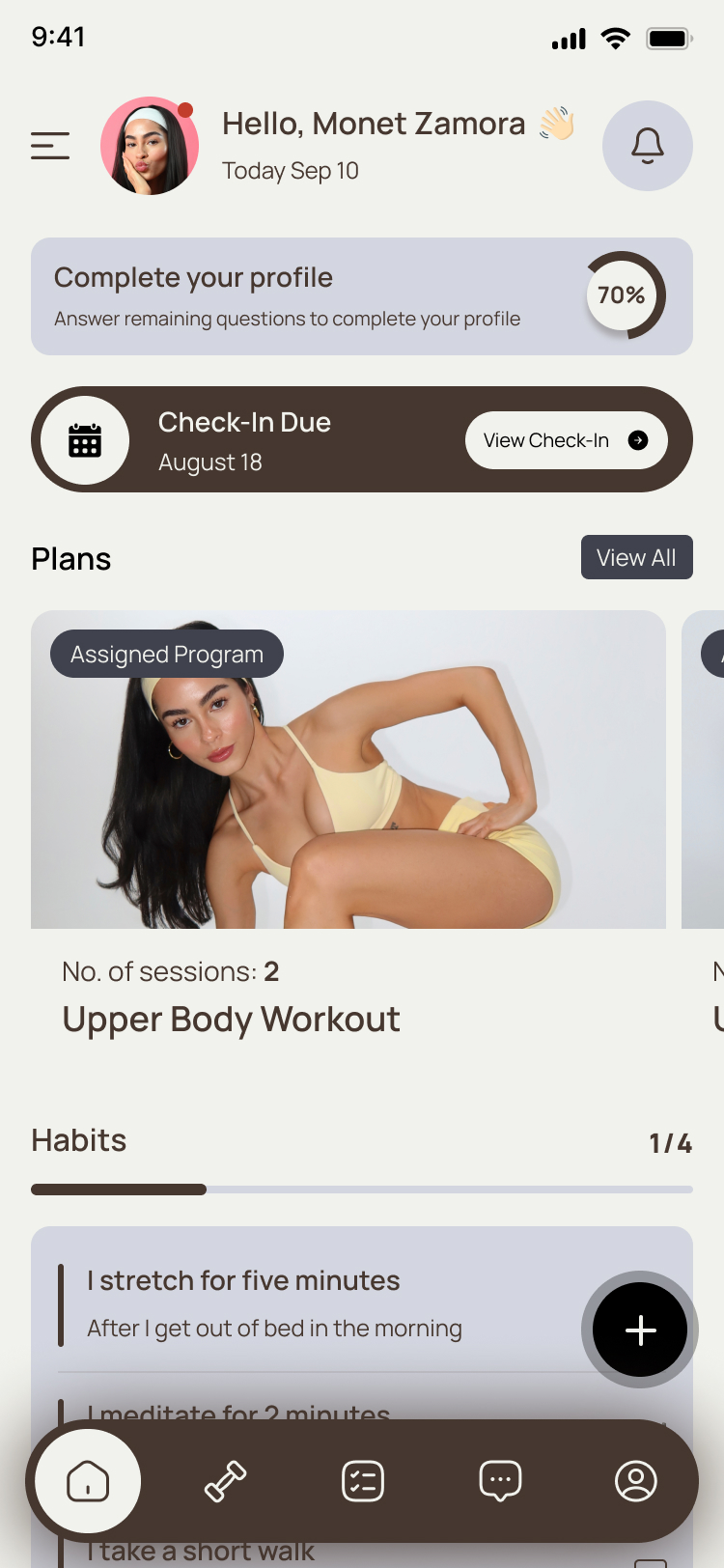The image size is (724, 1568).
Task: Tap the floating plus add button
Action: (640, 1330)
